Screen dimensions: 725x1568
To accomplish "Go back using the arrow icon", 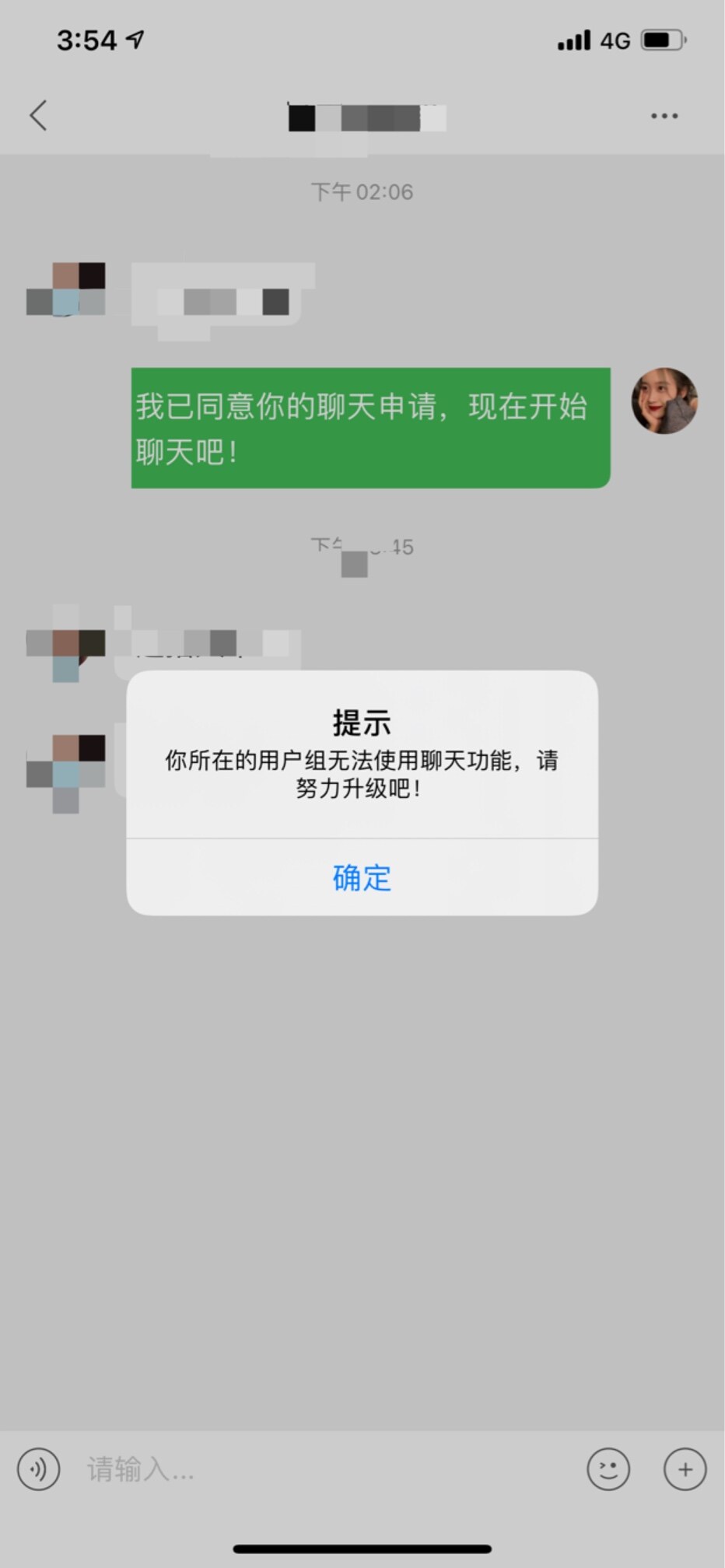I will click(38, 116).
